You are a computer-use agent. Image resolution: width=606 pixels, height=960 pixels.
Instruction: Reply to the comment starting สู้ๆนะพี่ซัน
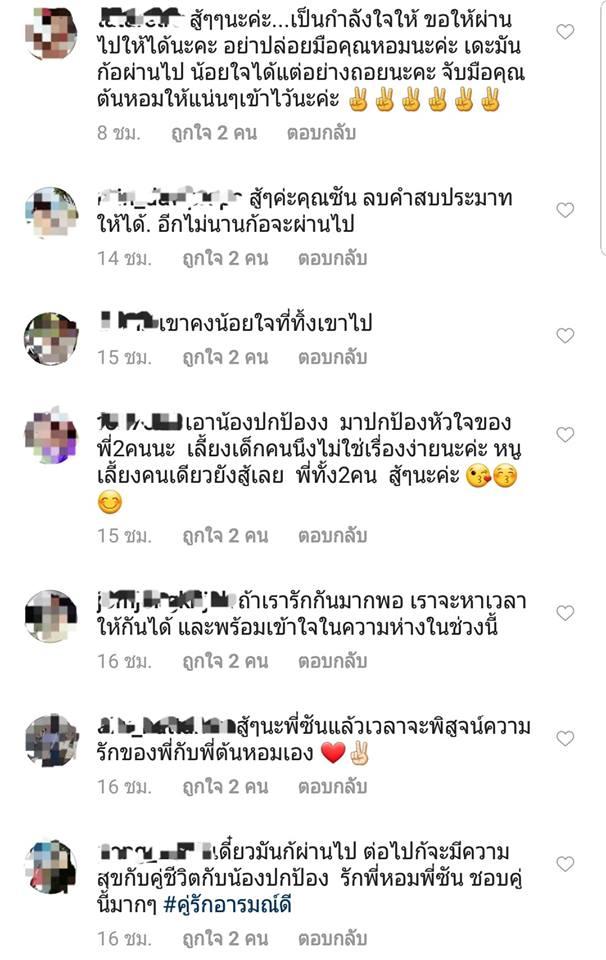point(333,786)
